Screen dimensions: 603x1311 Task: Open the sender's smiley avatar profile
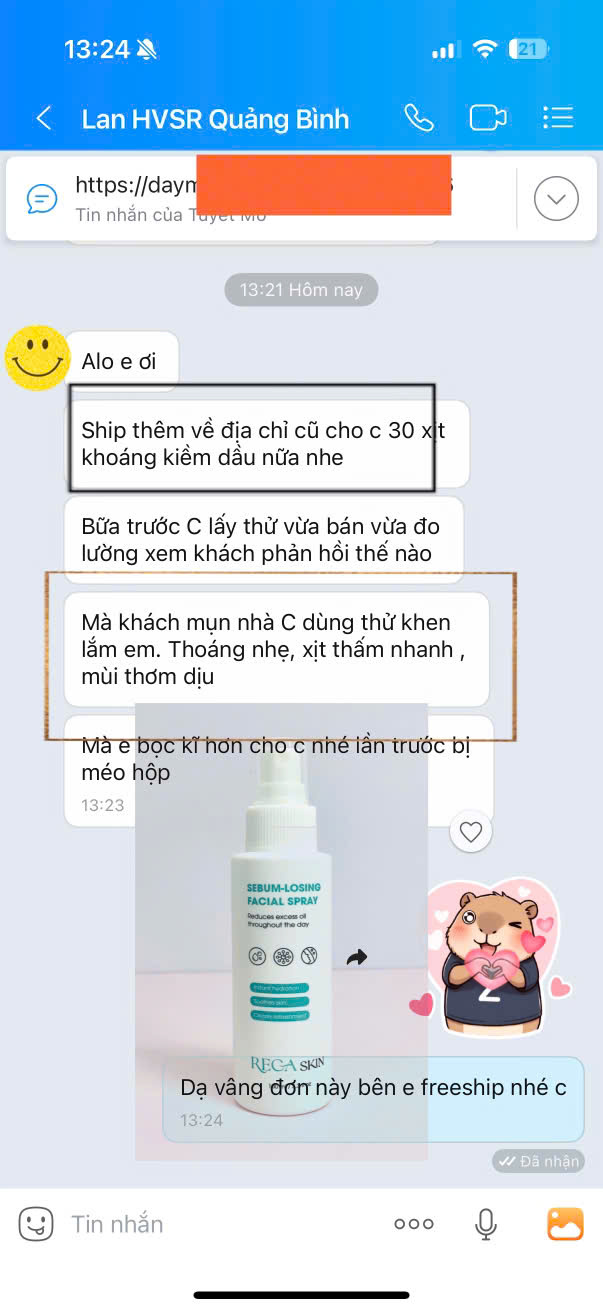point(38,357)
